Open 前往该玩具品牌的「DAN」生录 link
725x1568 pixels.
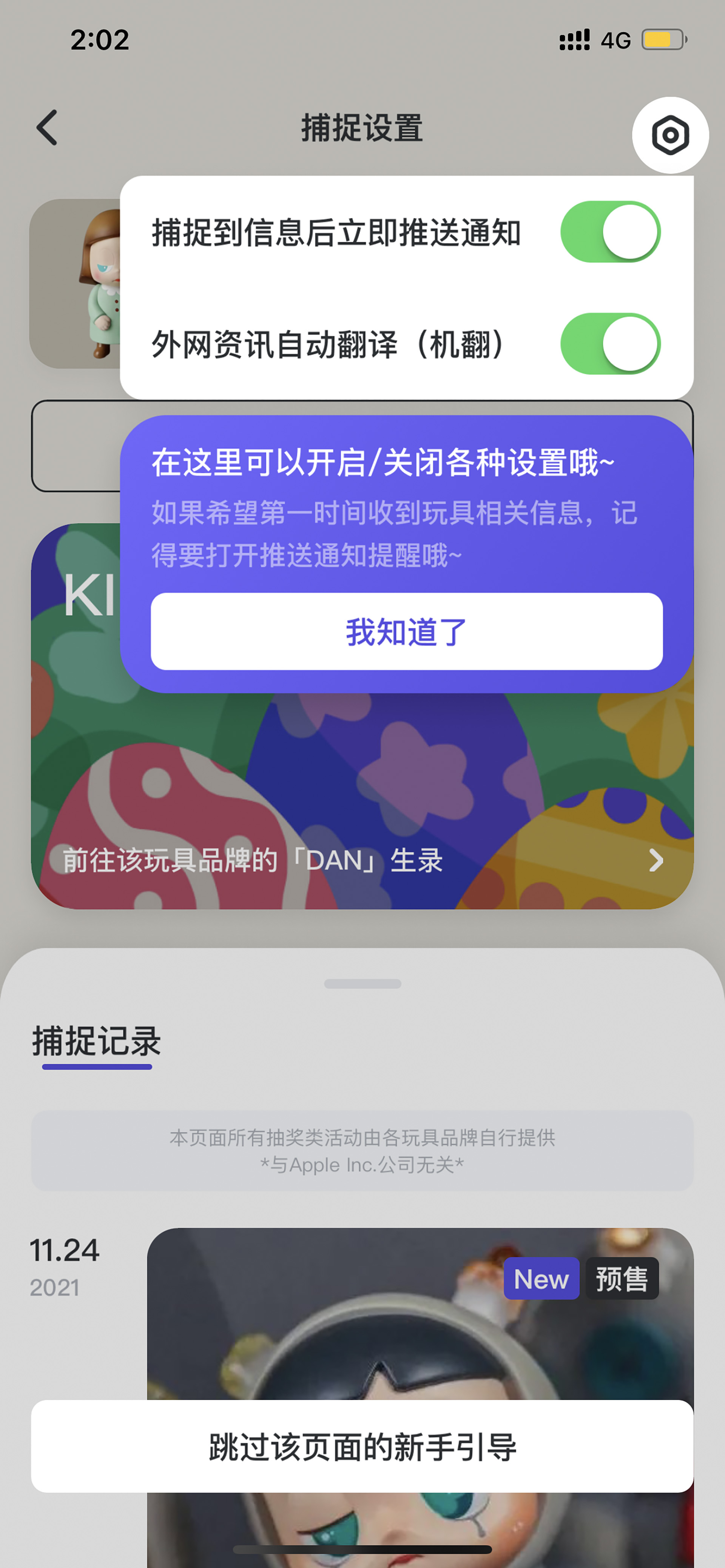point(362,860)
